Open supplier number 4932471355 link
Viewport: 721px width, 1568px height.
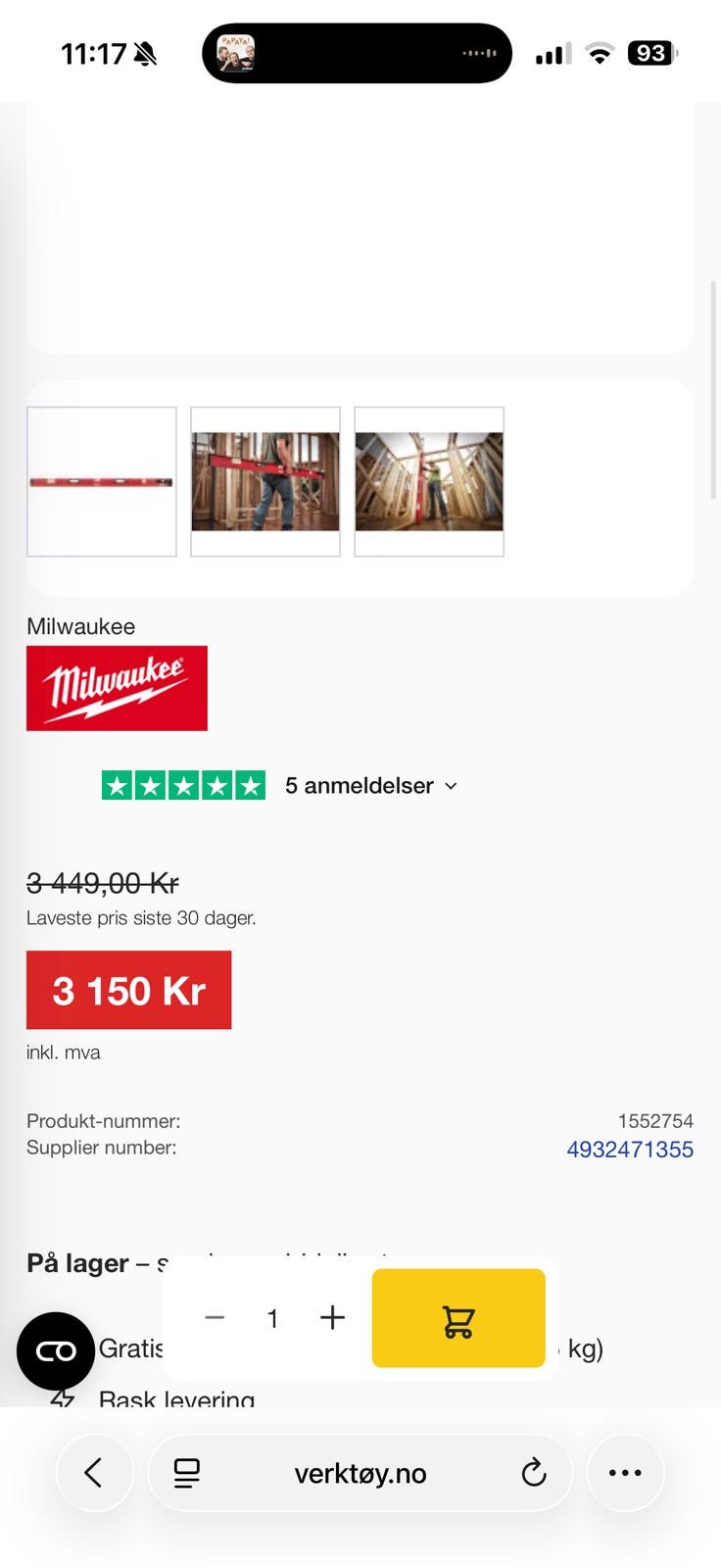point(631,1149)
